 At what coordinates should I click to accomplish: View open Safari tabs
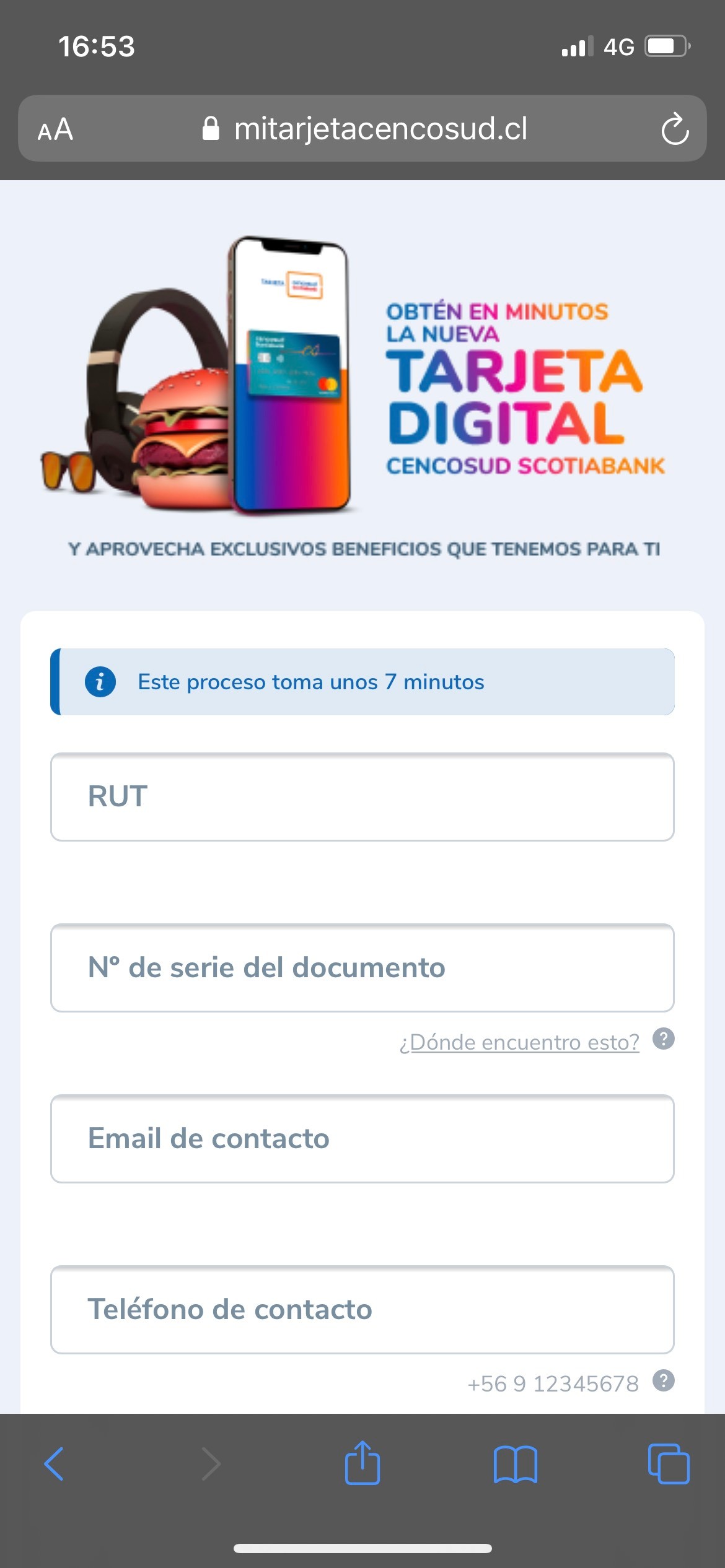pyautogui.click(x=668, y=1464)
